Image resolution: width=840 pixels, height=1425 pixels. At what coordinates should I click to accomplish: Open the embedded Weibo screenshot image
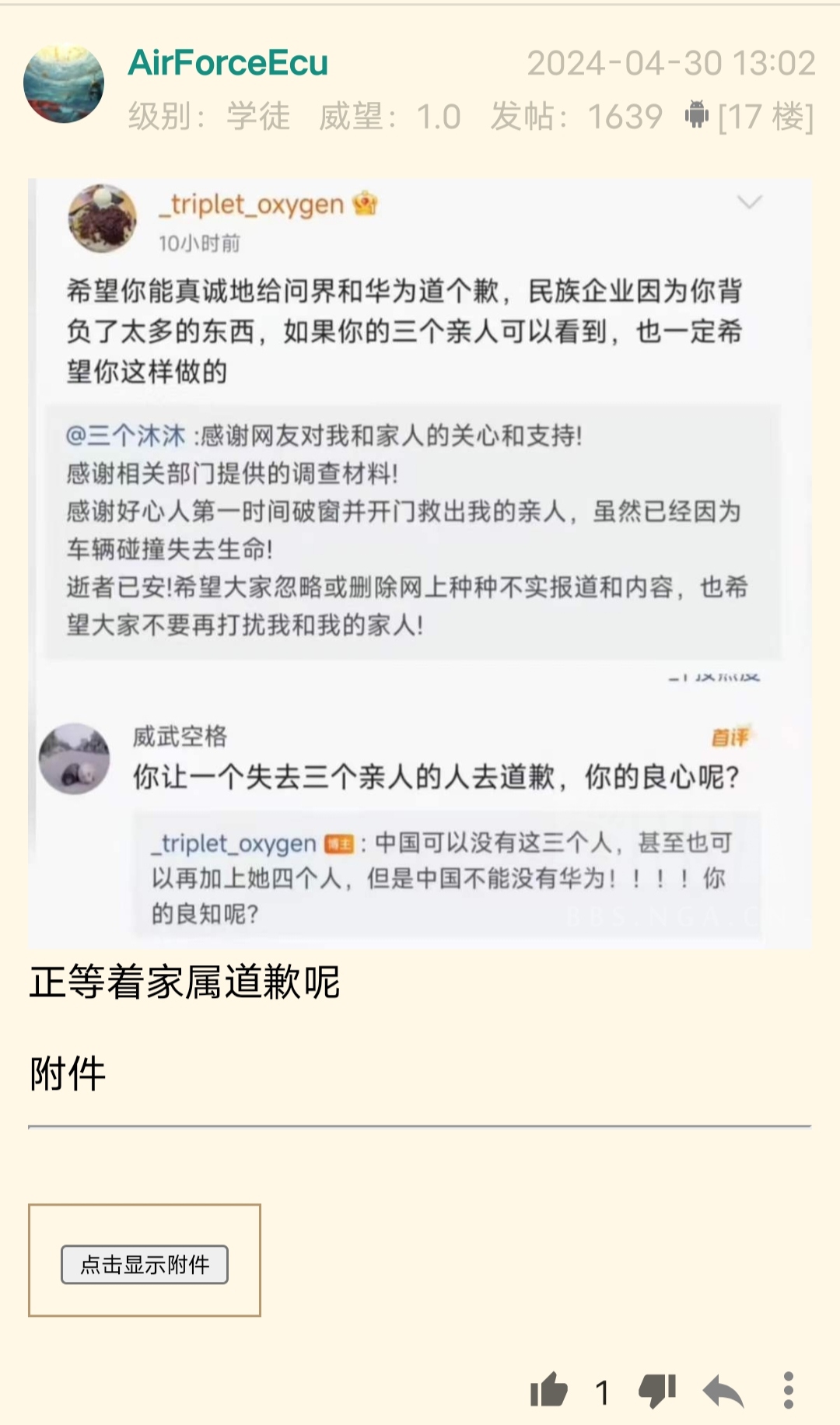pos(420,563)
